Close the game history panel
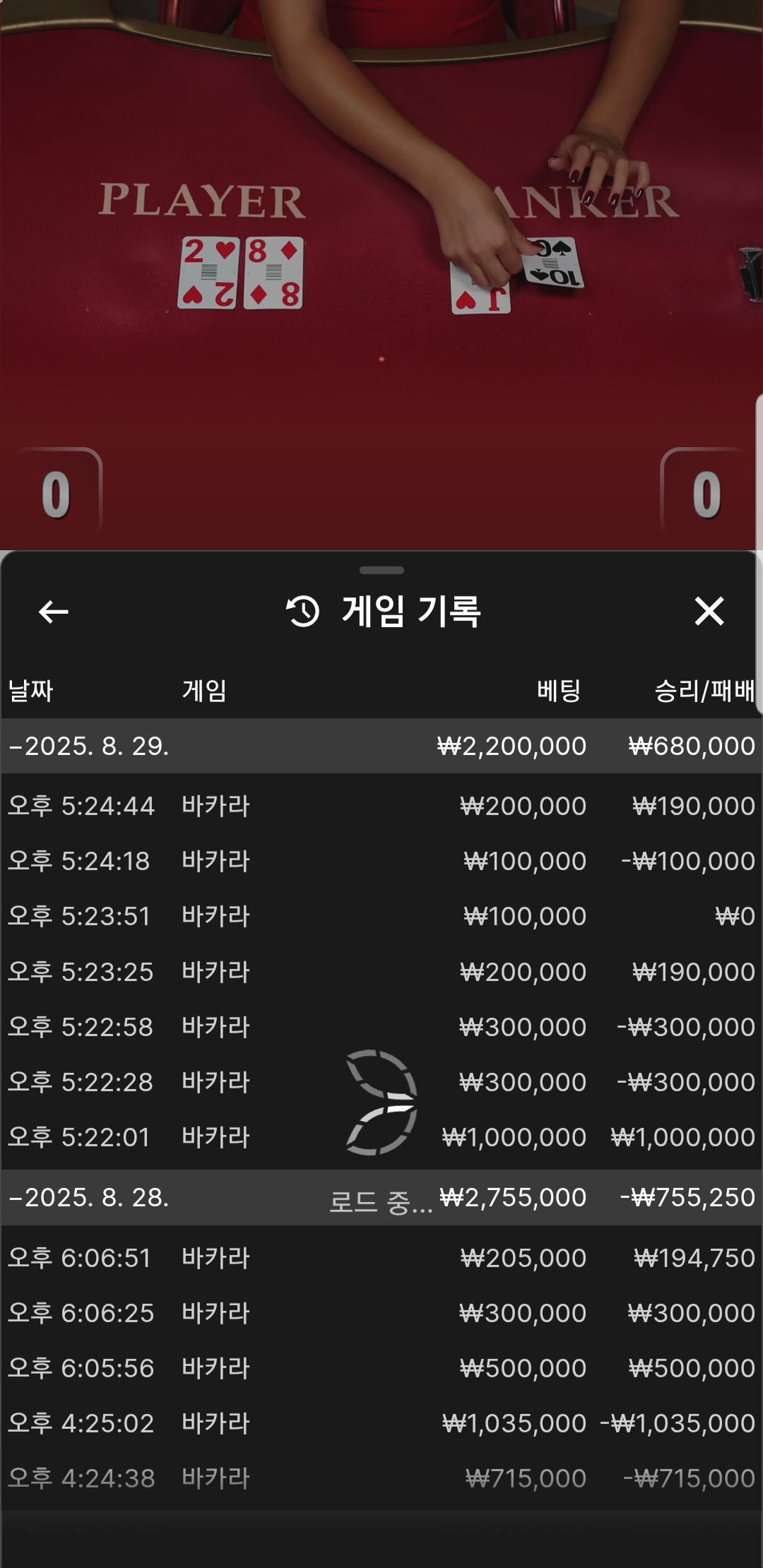Image resolution: width=763 pixels, height=1568 pixels. [x=709, y=612]
